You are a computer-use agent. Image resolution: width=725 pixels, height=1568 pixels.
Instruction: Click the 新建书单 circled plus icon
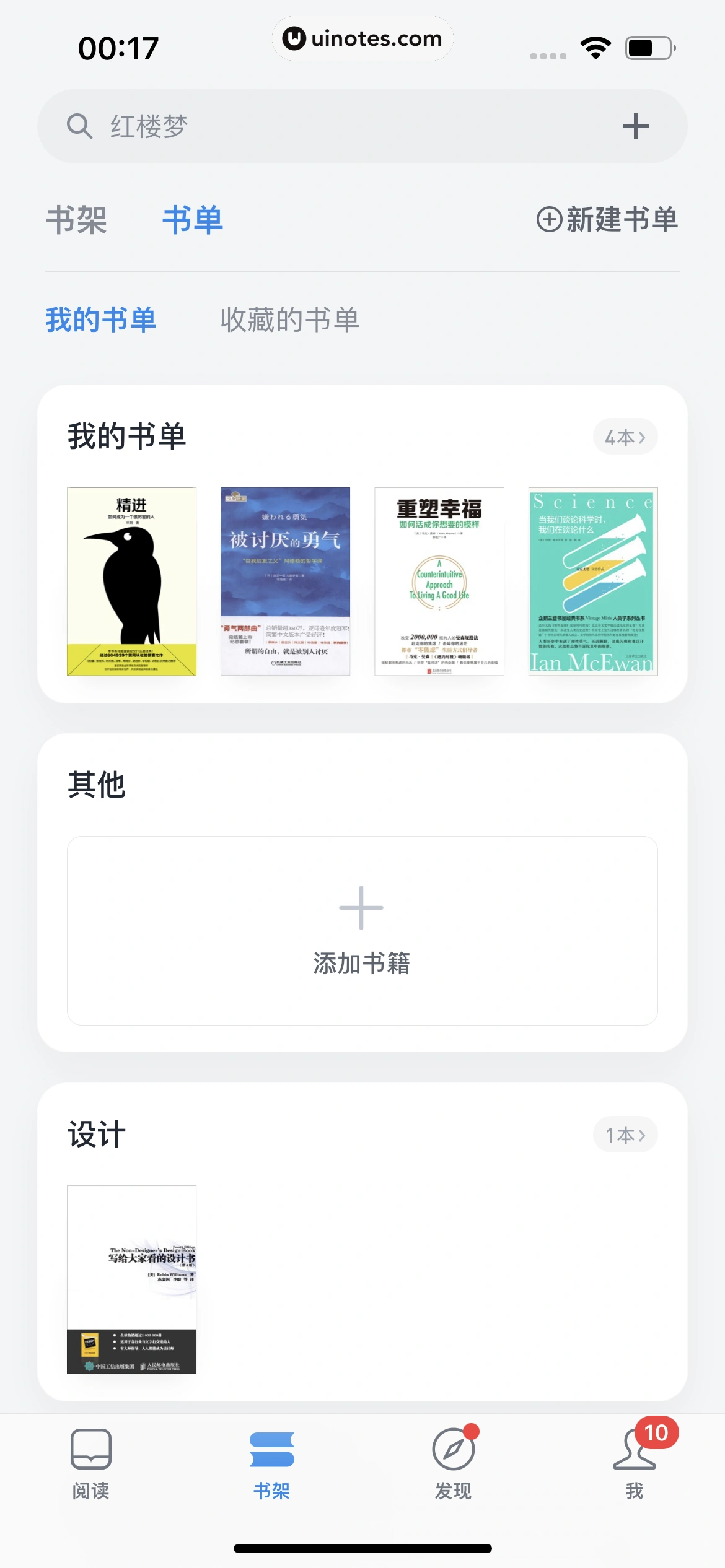click(549, 220)
